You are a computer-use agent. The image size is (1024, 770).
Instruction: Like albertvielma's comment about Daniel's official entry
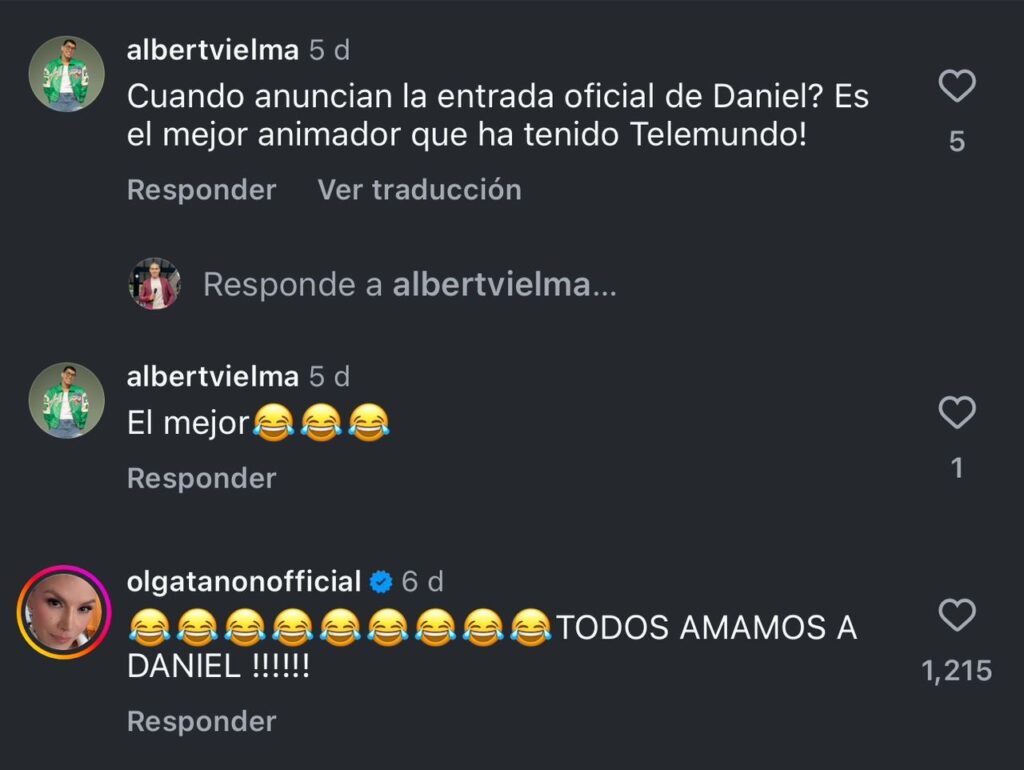point(957,87)
